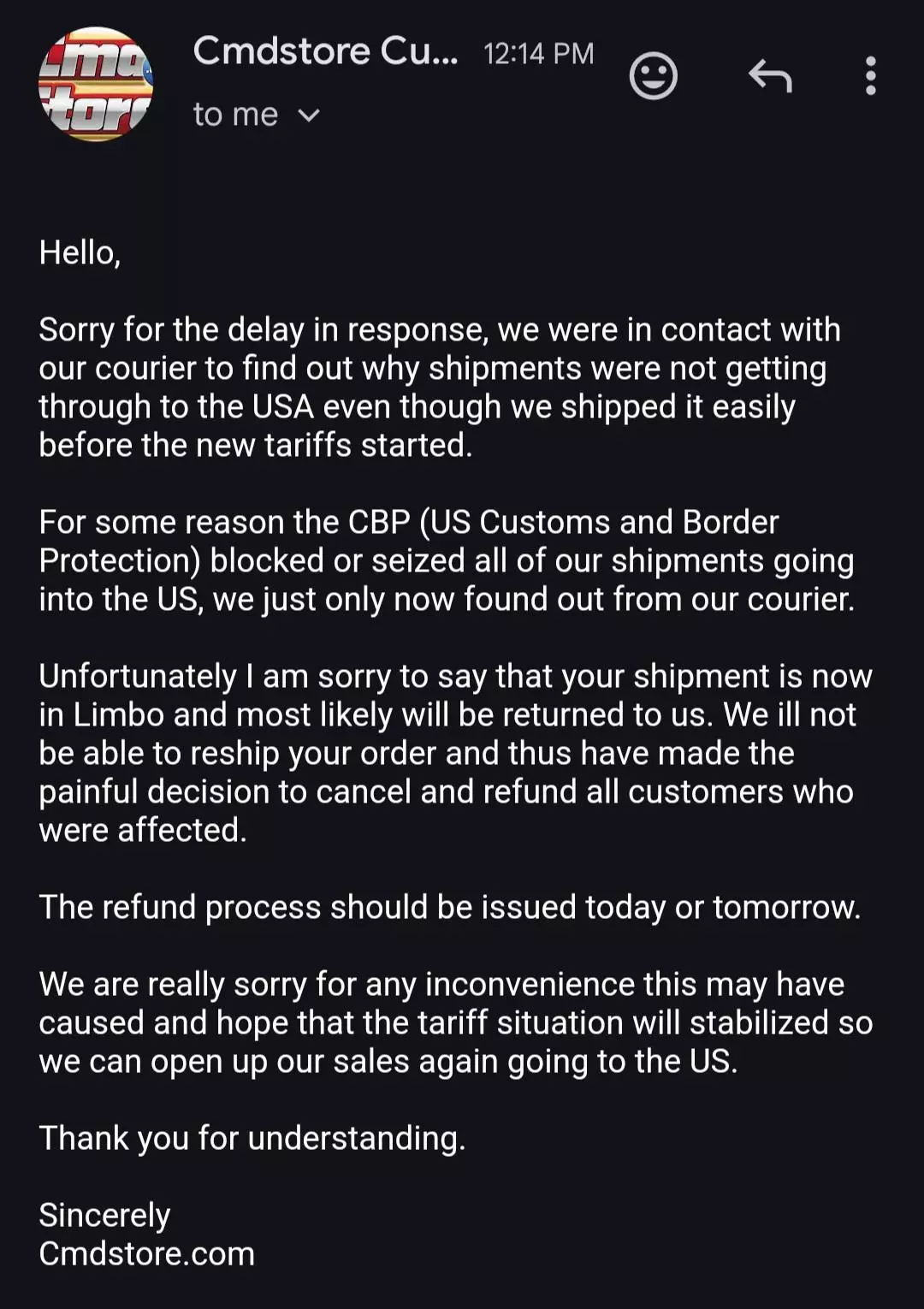The height and width of the screenshot is (1309, 924).
Task: Expand the "to me" recipient details
Action: 257,115
